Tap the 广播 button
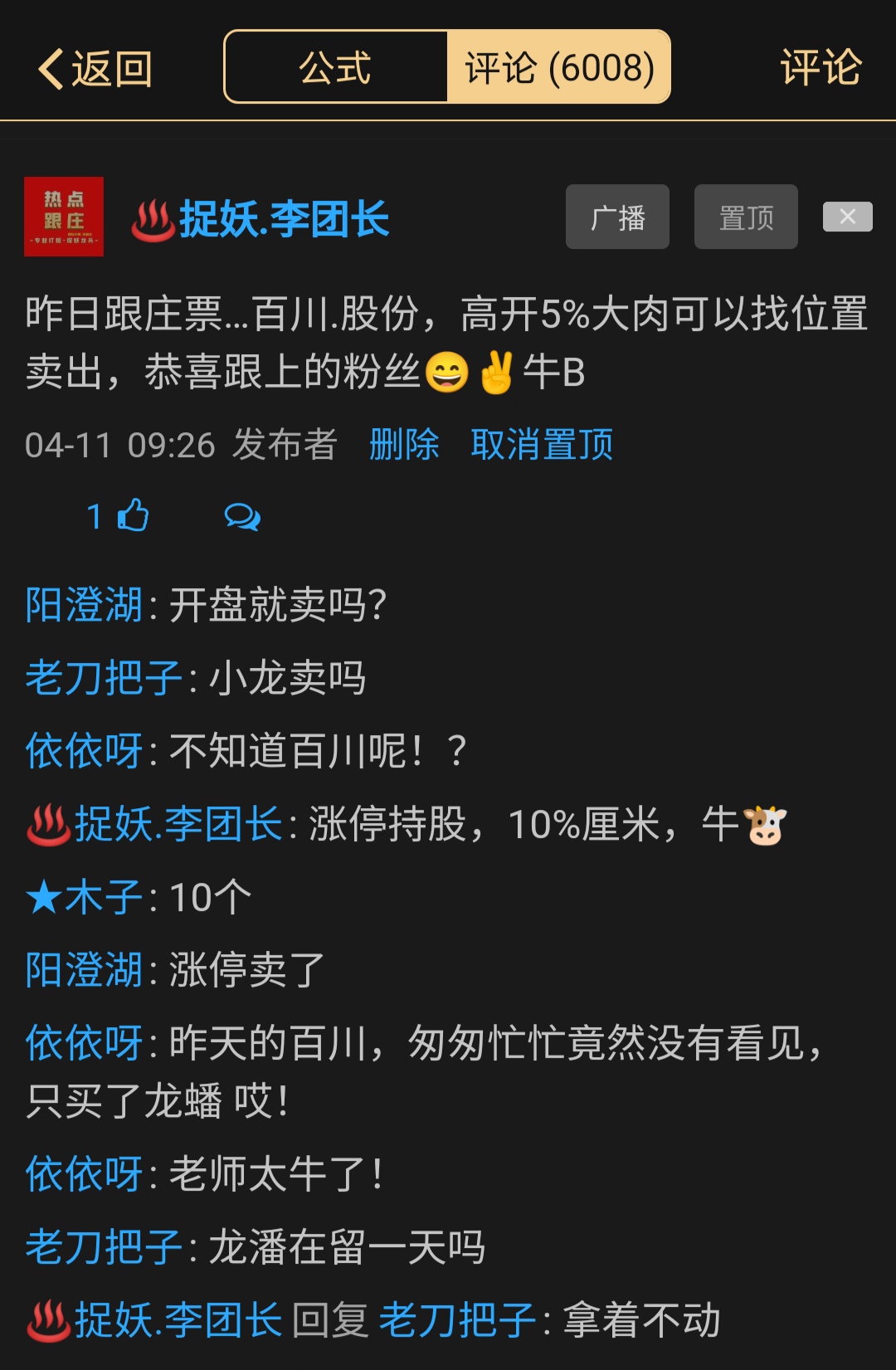The width and height of the screenshot is (896, 1370). pos(617,217)
